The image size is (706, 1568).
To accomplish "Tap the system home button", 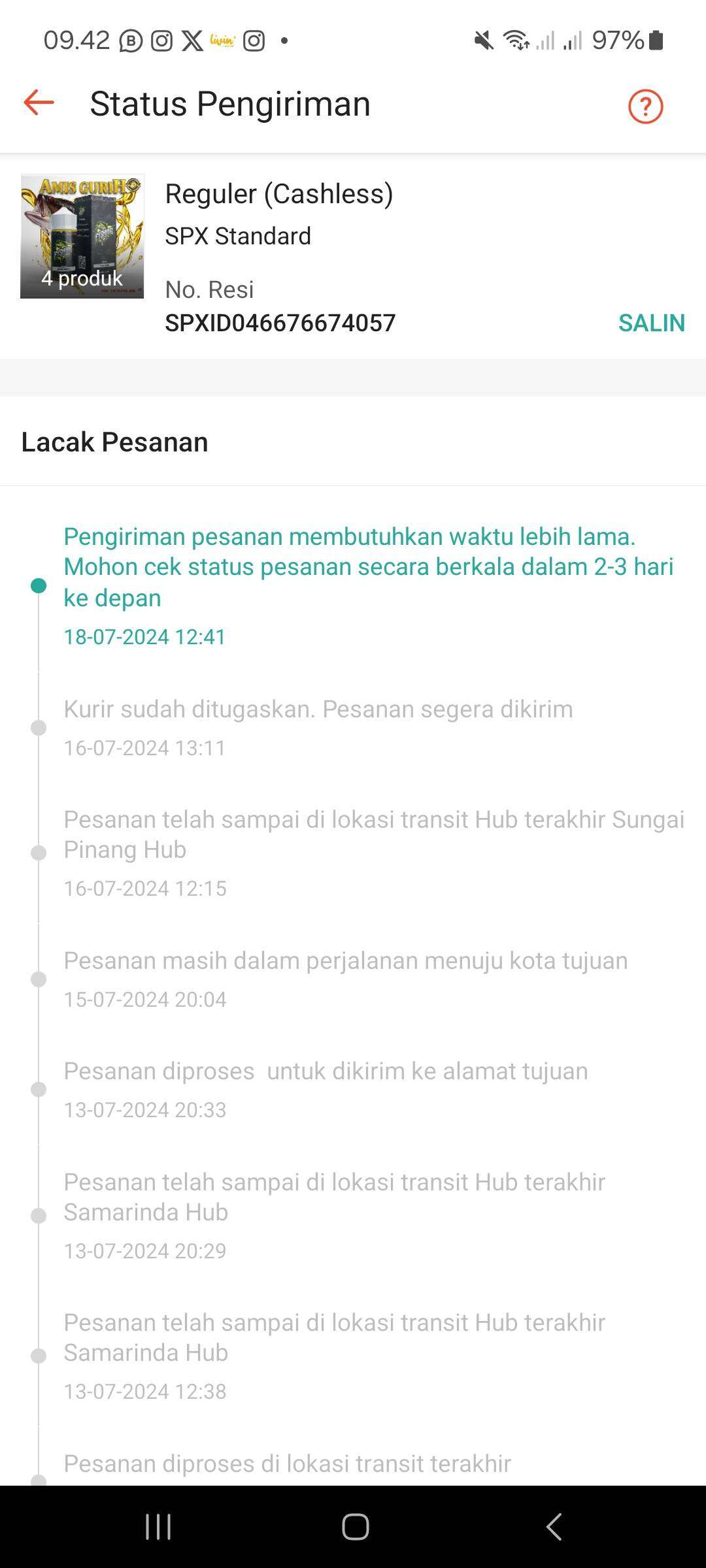I will (355, 1527).
